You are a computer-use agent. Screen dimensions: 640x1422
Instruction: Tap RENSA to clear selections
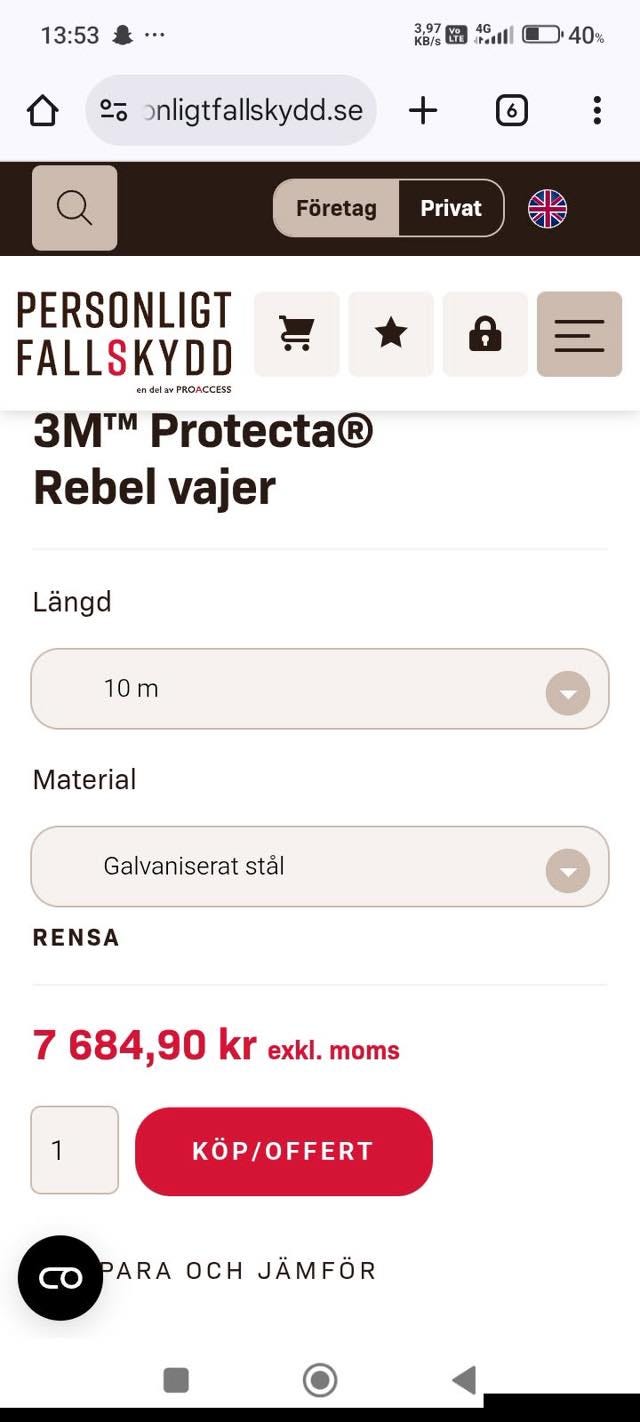tap(76, 937)
